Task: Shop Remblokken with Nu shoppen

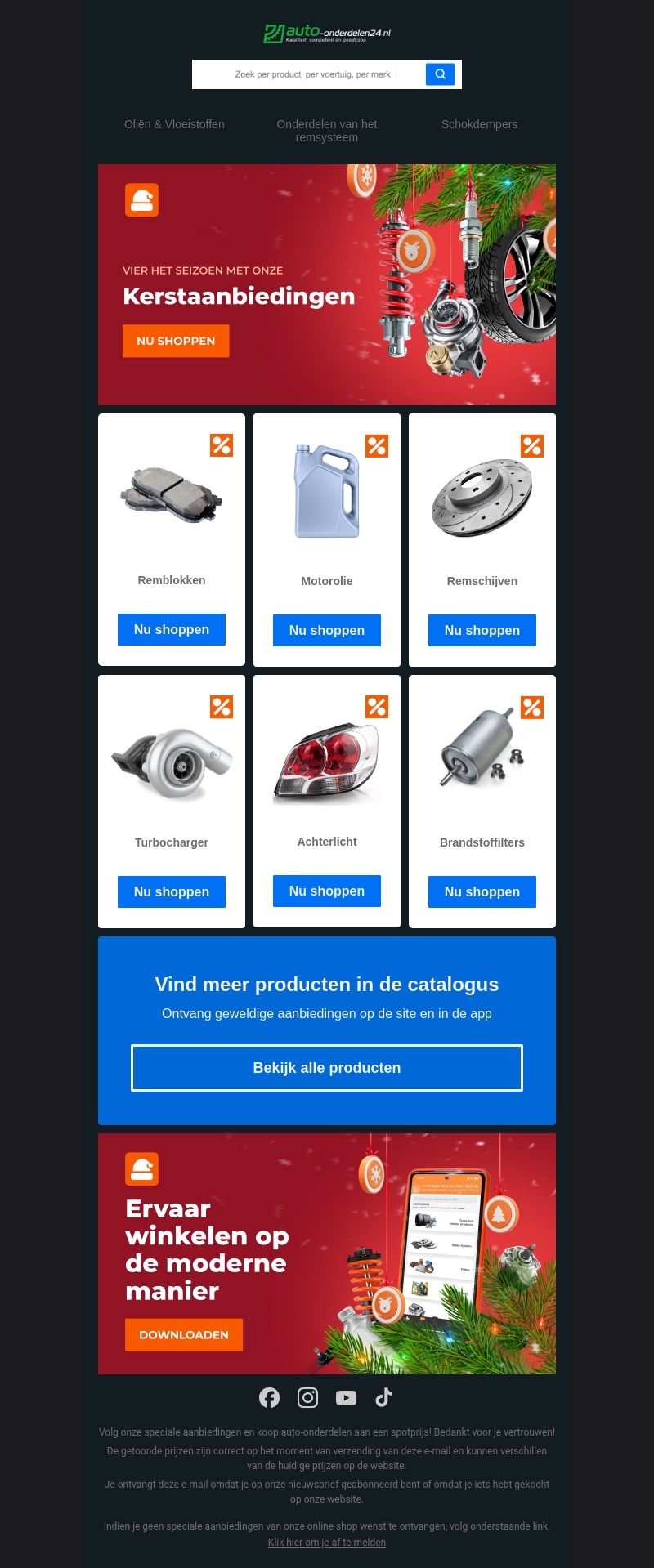Action: [172, 629]
